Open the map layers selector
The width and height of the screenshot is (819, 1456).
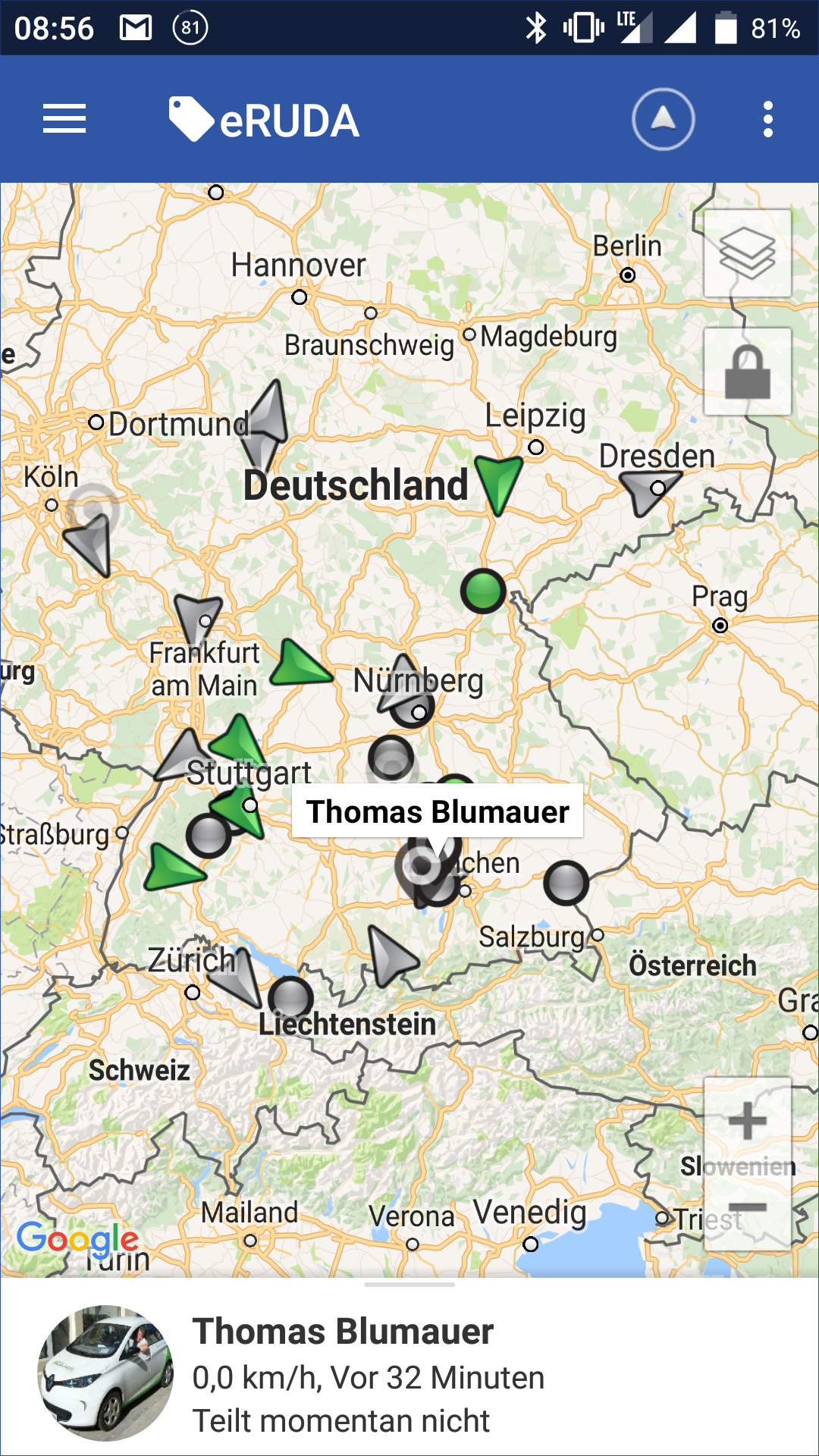tap(747, 253)
